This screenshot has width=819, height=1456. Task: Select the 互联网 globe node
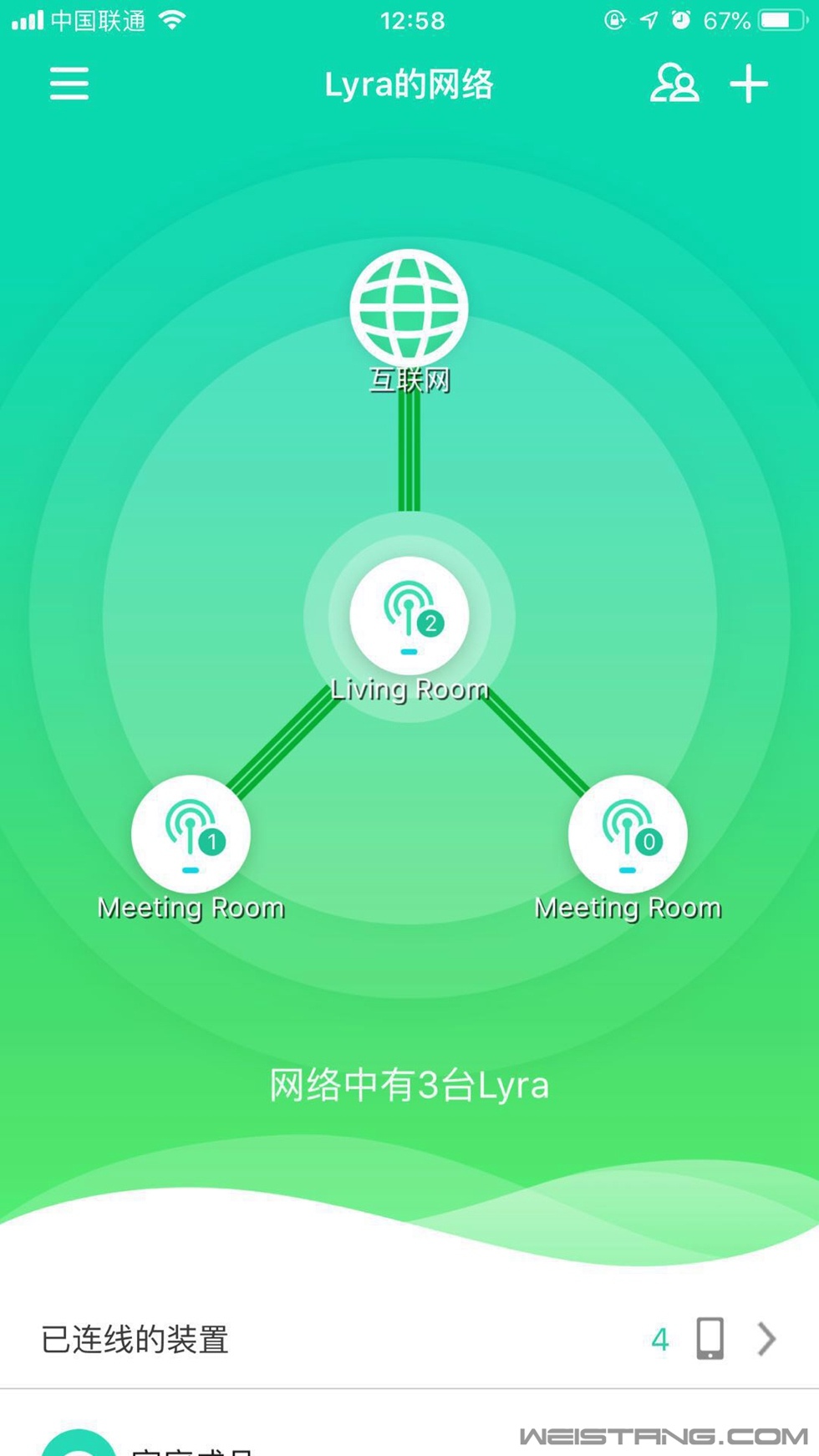click(409, 308)
